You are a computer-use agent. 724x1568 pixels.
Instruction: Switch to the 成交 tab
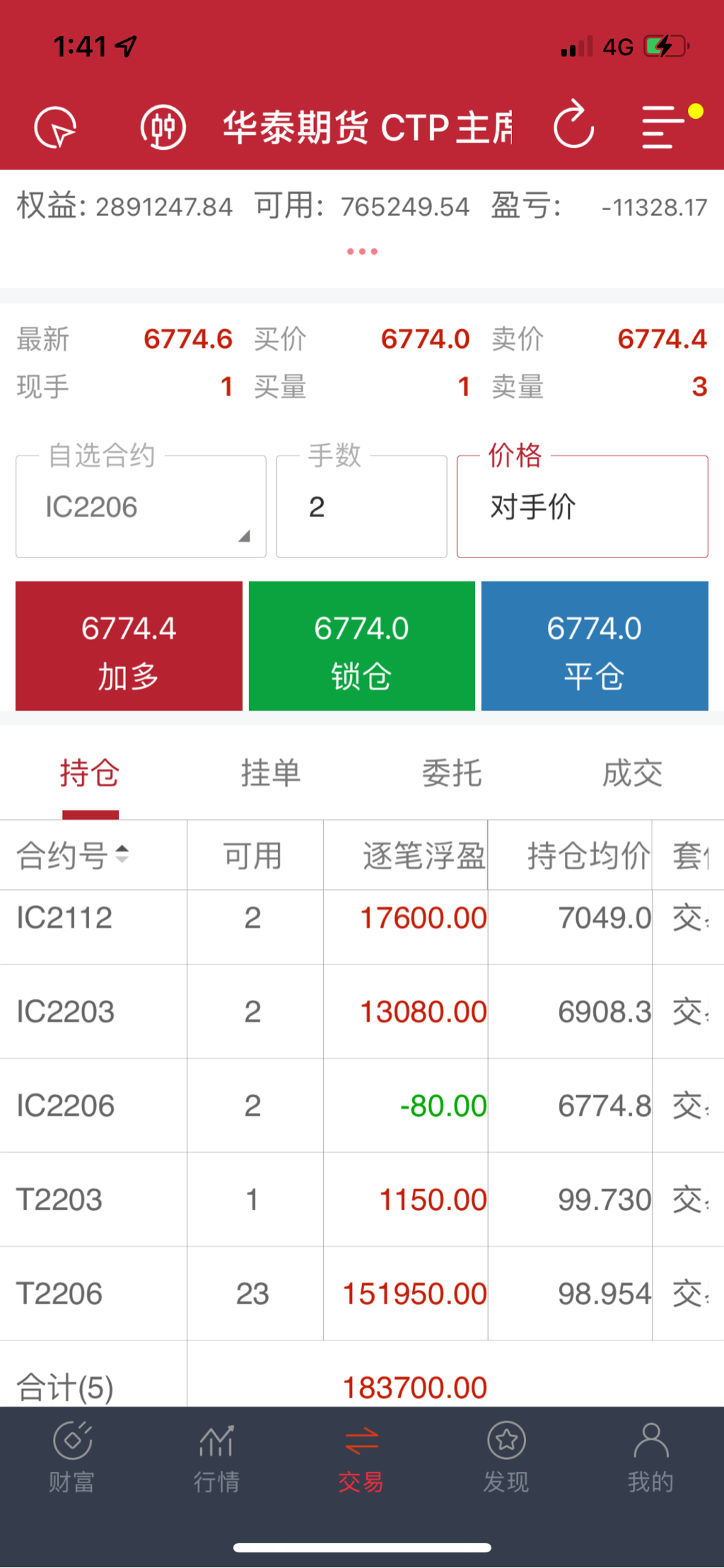coord(633,773)
